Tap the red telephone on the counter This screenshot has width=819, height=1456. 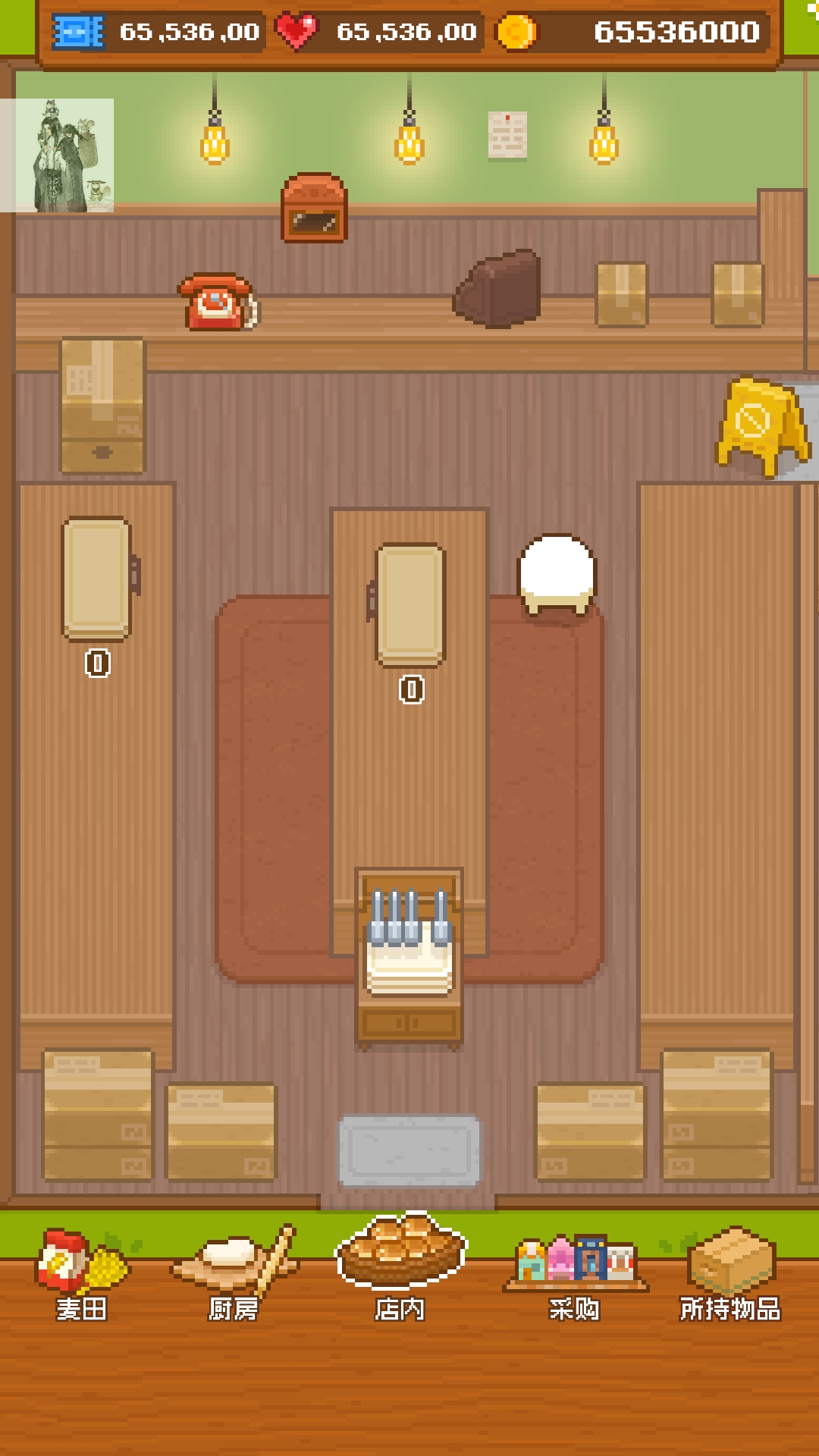point(217,302)
